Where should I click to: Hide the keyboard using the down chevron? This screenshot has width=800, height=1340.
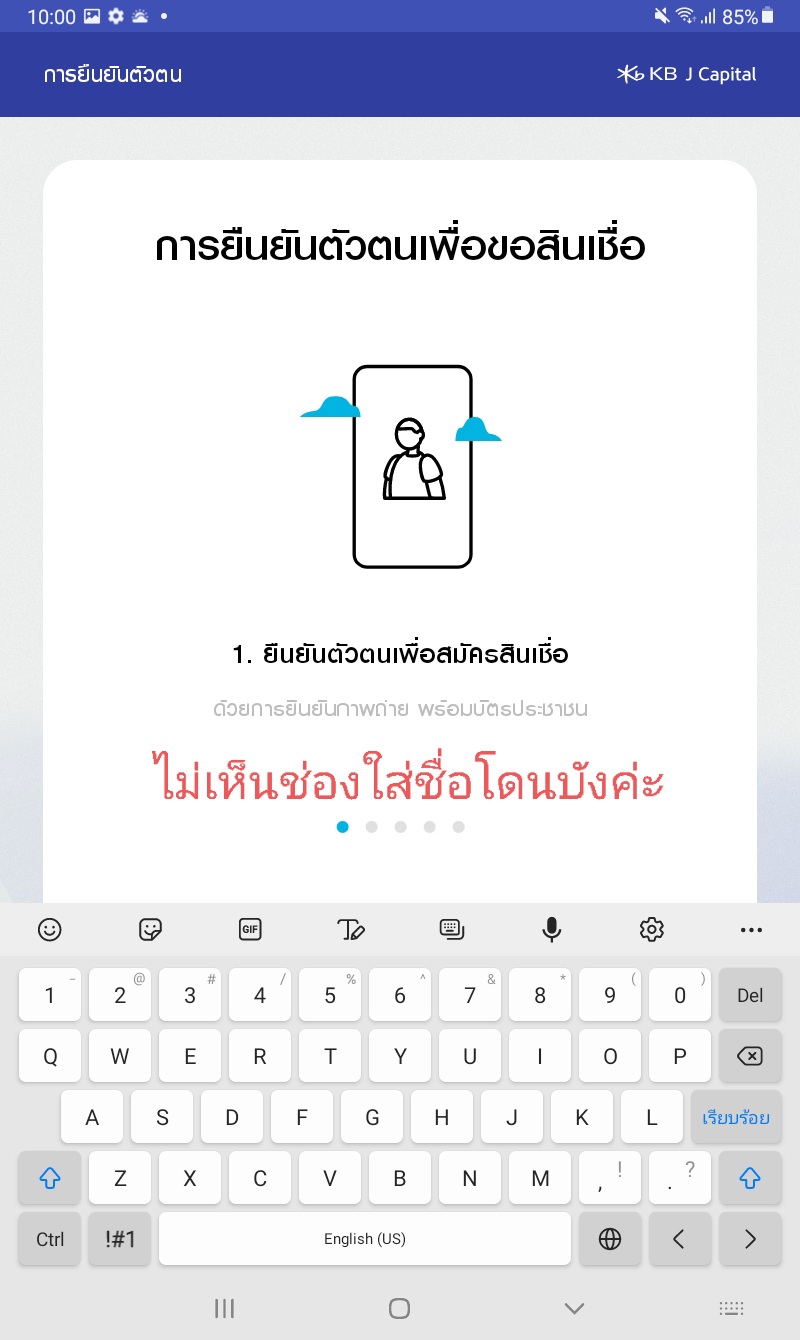(x=574, y=1308)
